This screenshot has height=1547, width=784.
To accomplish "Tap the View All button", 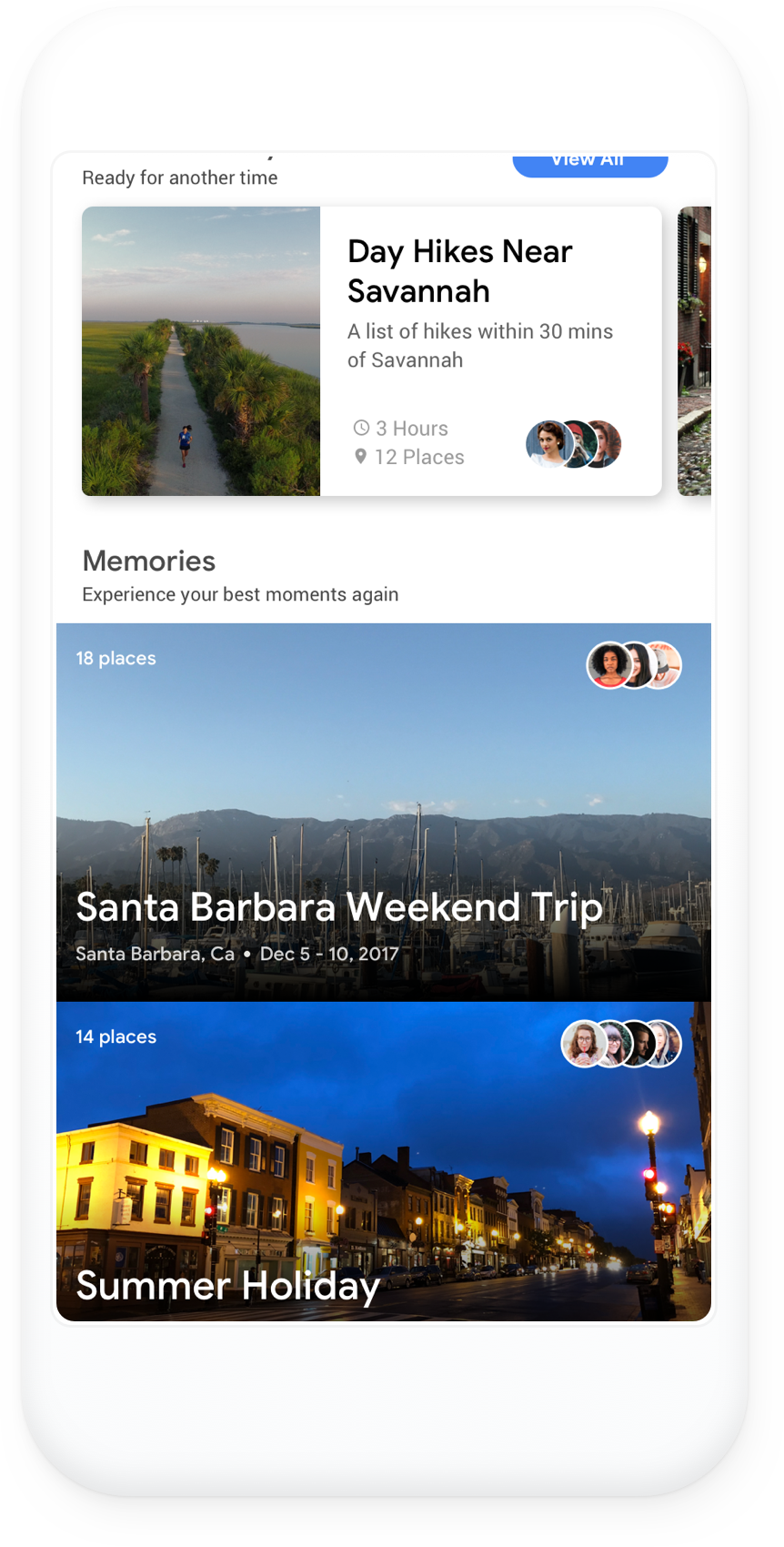I will 589,164.
